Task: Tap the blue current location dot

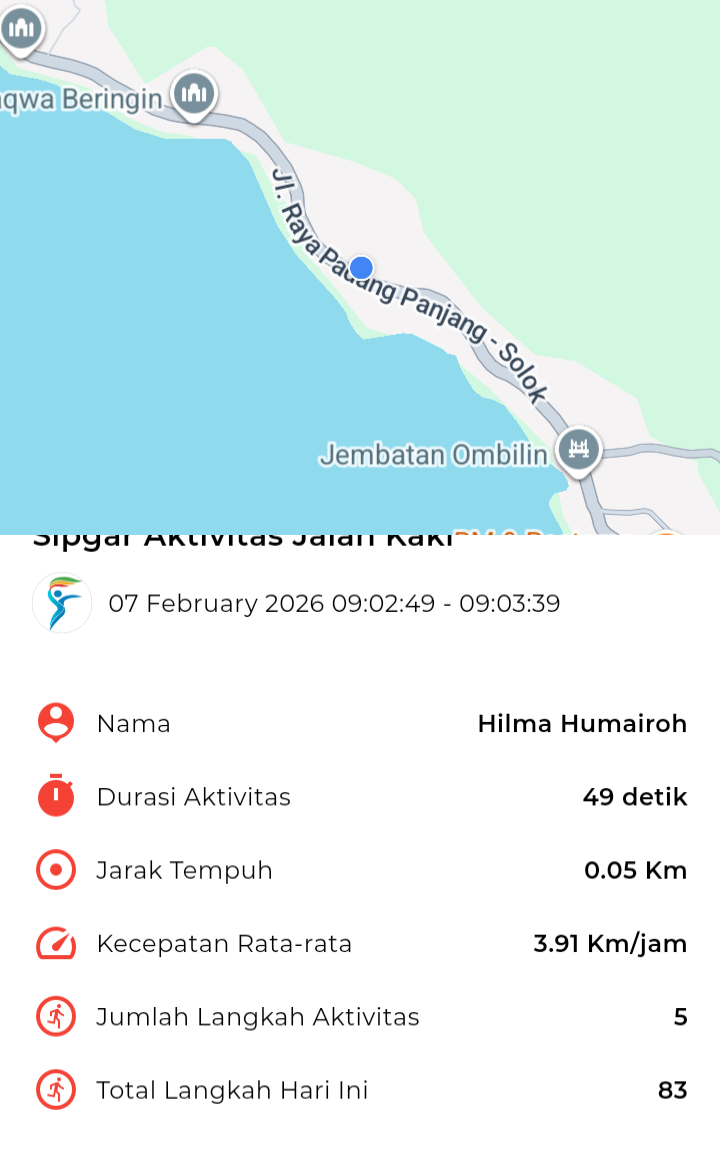Action: [x=362, y=268]
